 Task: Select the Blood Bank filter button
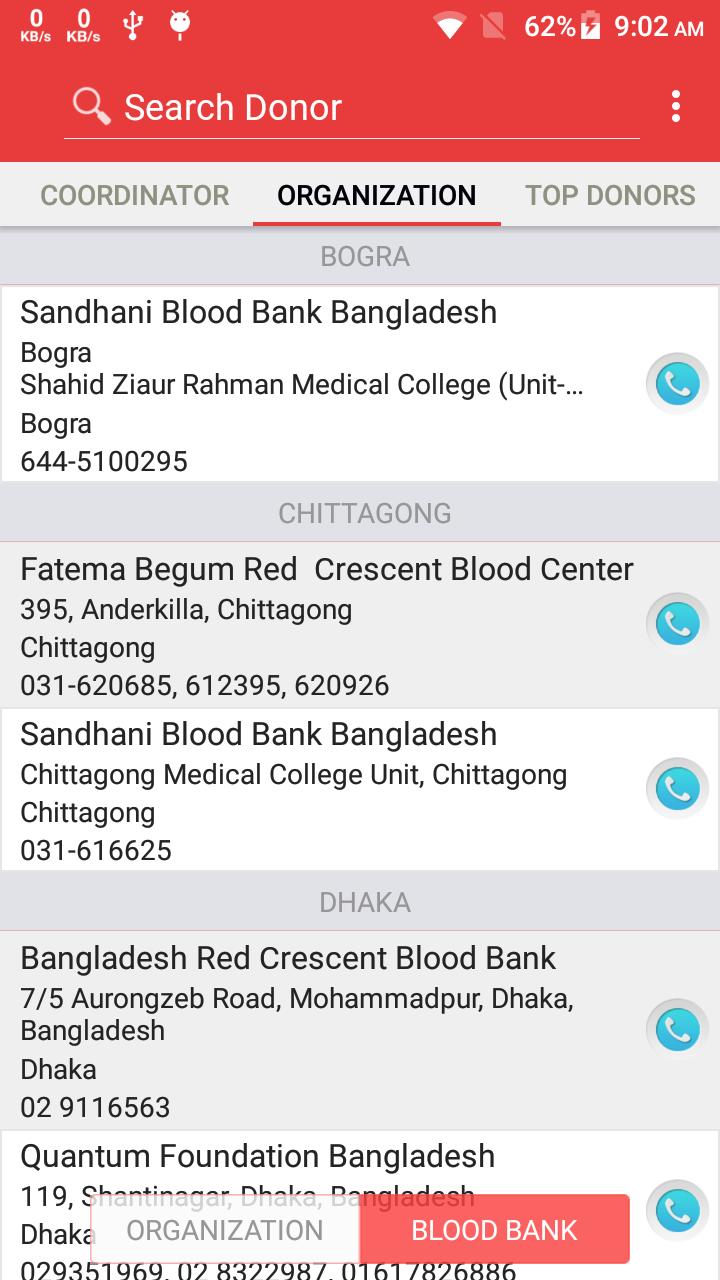[x=495, y=1230]
